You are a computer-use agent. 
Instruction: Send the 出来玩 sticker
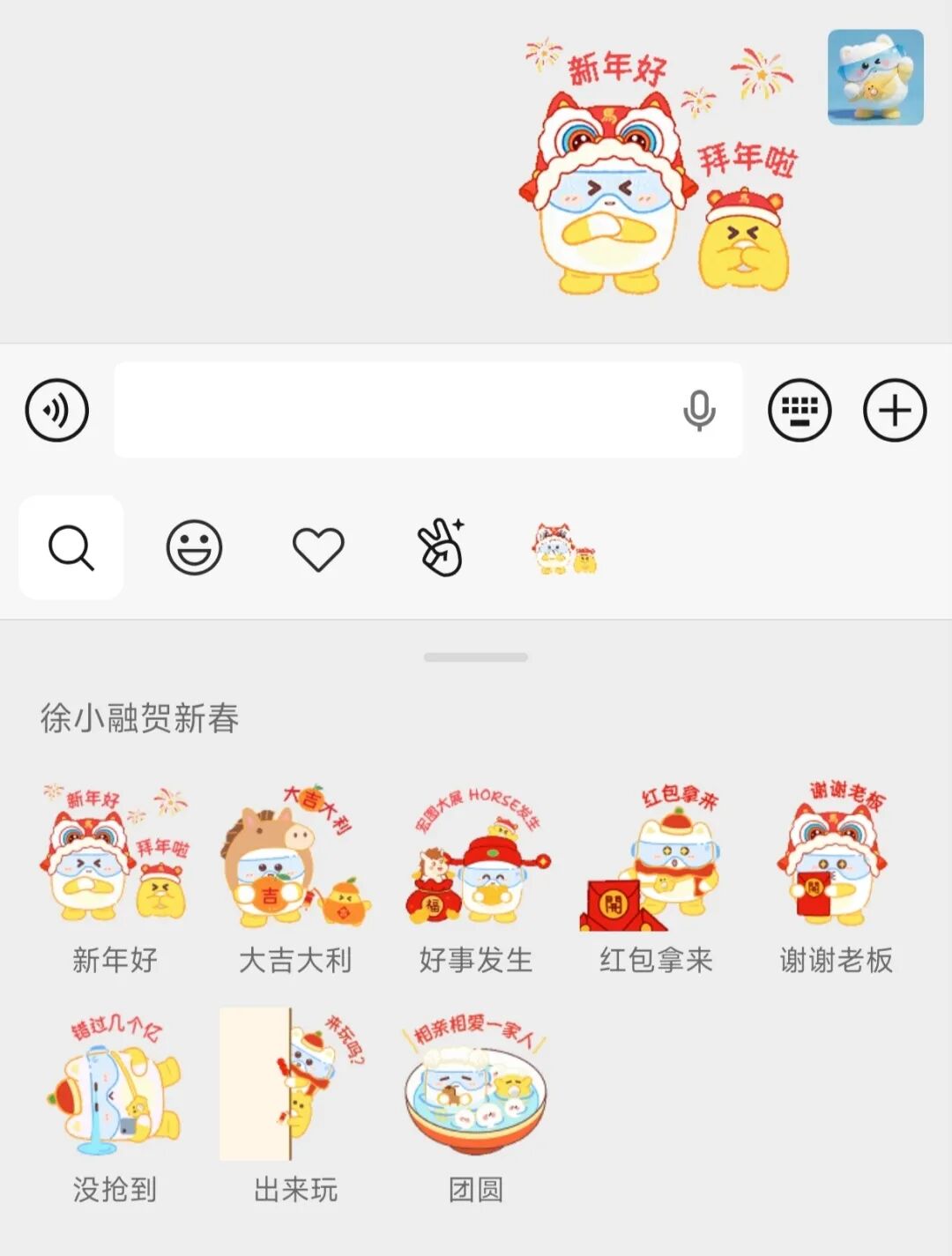pos(295,1086)
